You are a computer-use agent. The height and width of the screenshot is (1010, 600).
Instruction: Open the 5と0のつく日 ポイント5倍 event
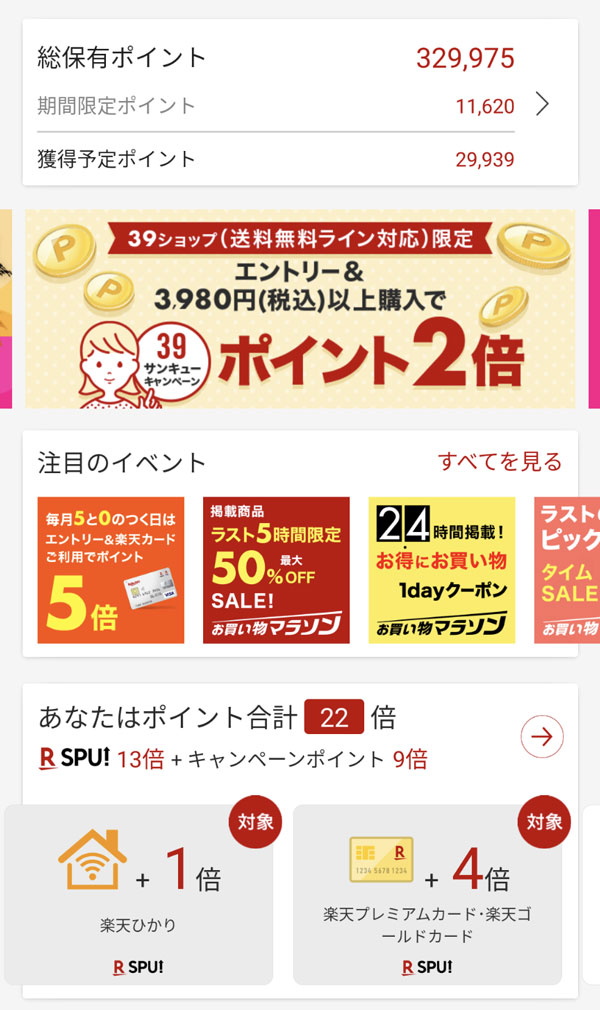(x=111, y=570)
